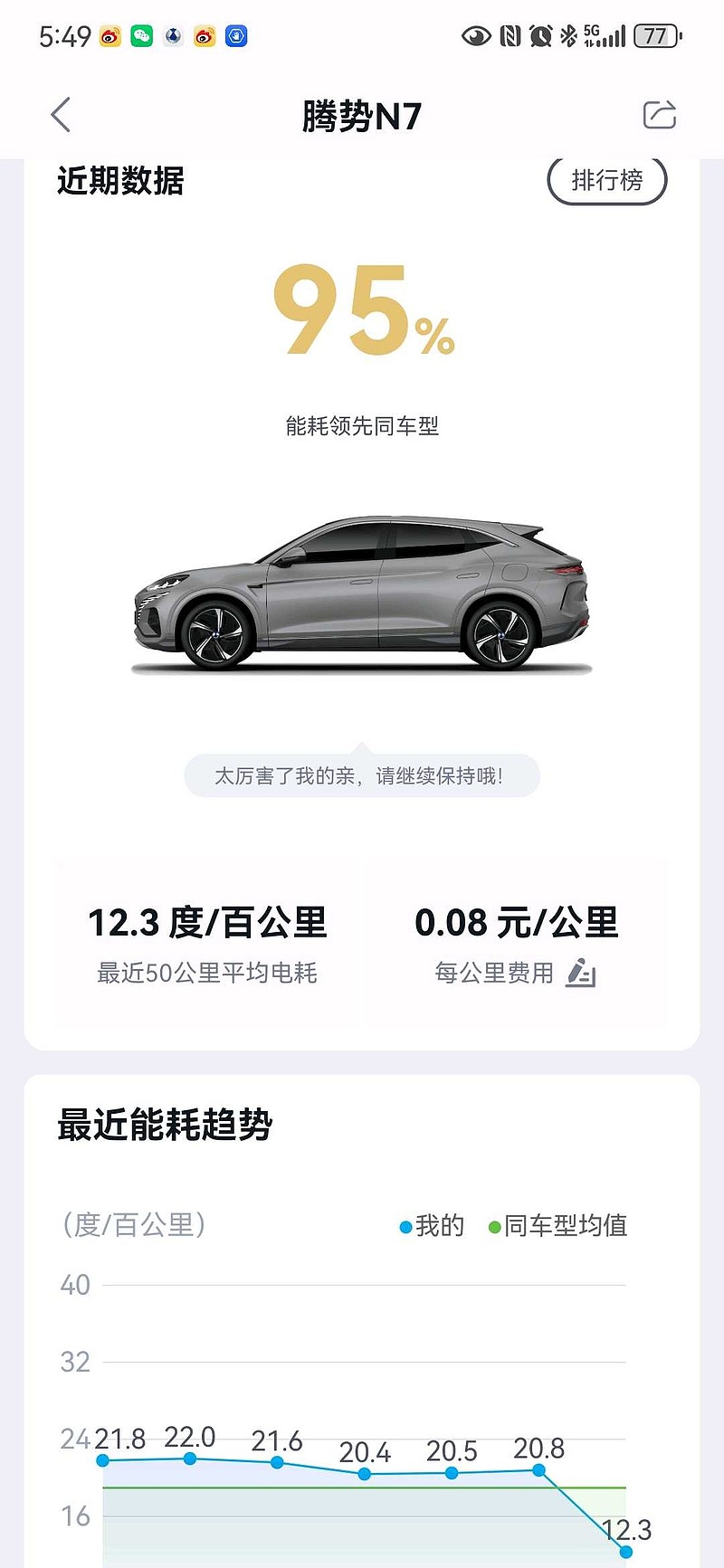Open the Weibo icon in the status bar
This screenshot has height=1568, width=724.
click(x=110, y=36)
